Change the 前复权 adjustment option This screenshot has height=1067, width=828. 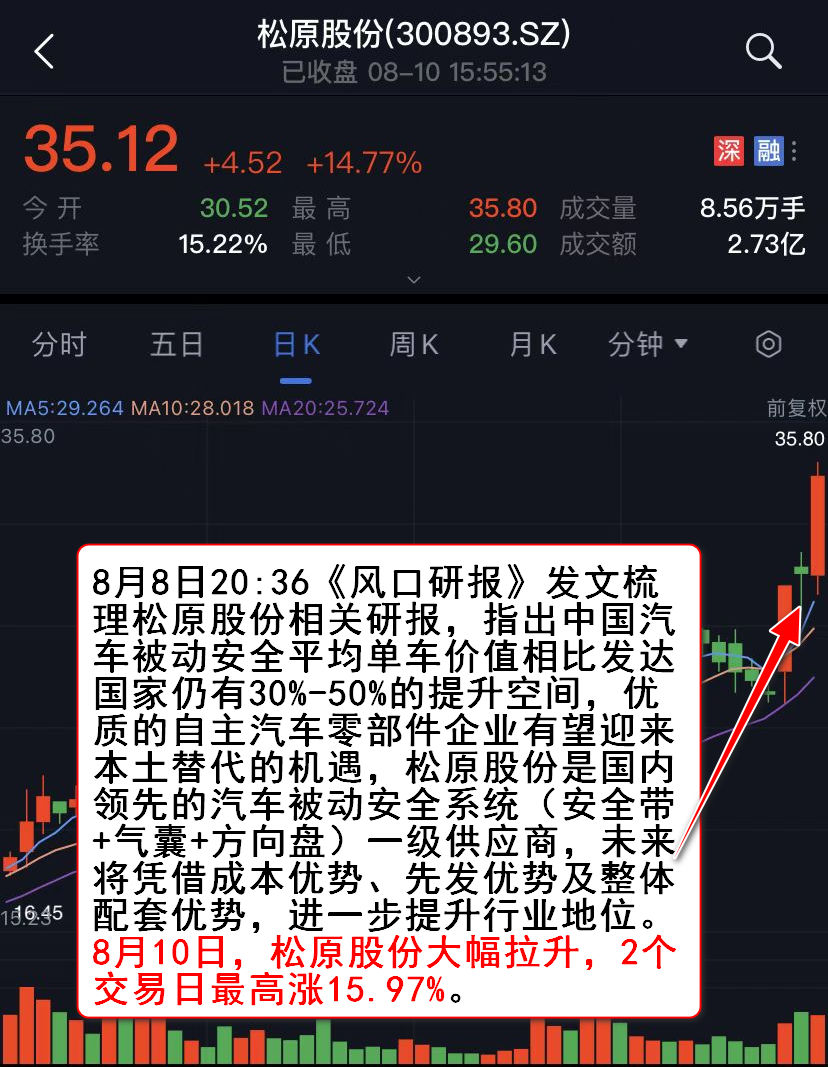[796, 408]
